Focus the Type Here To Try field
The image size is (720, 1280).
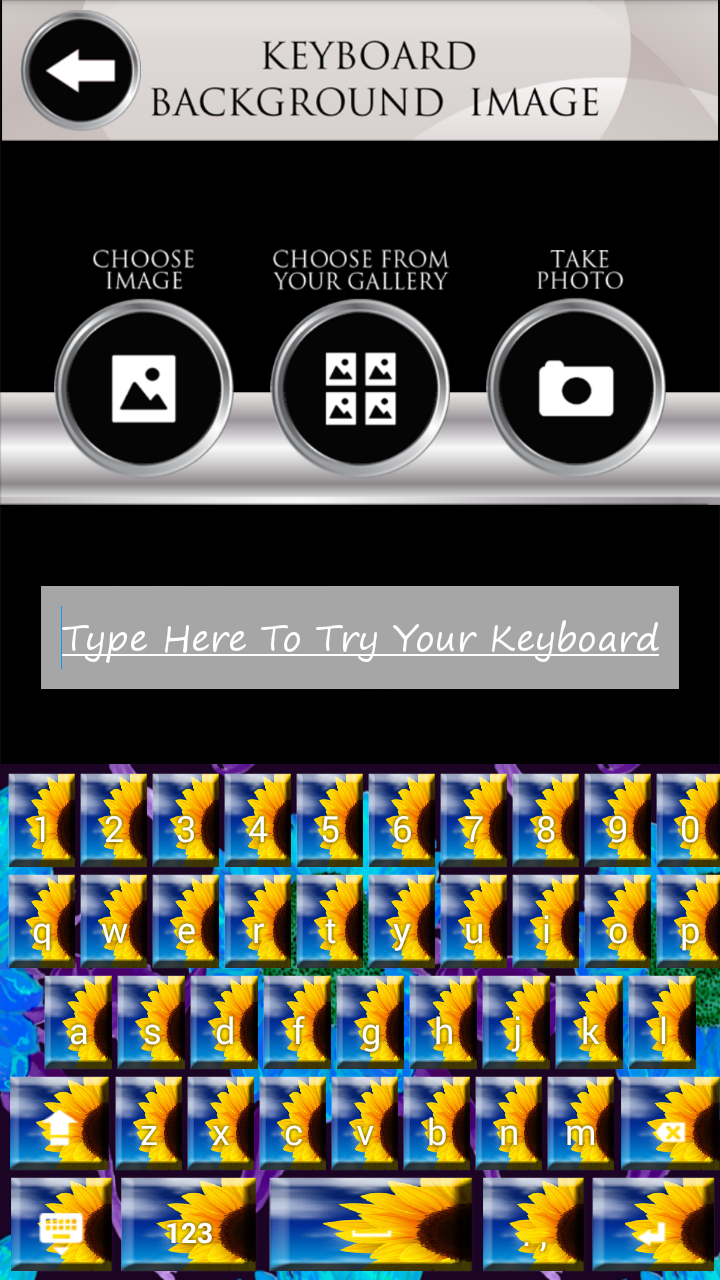click(360, 638)
